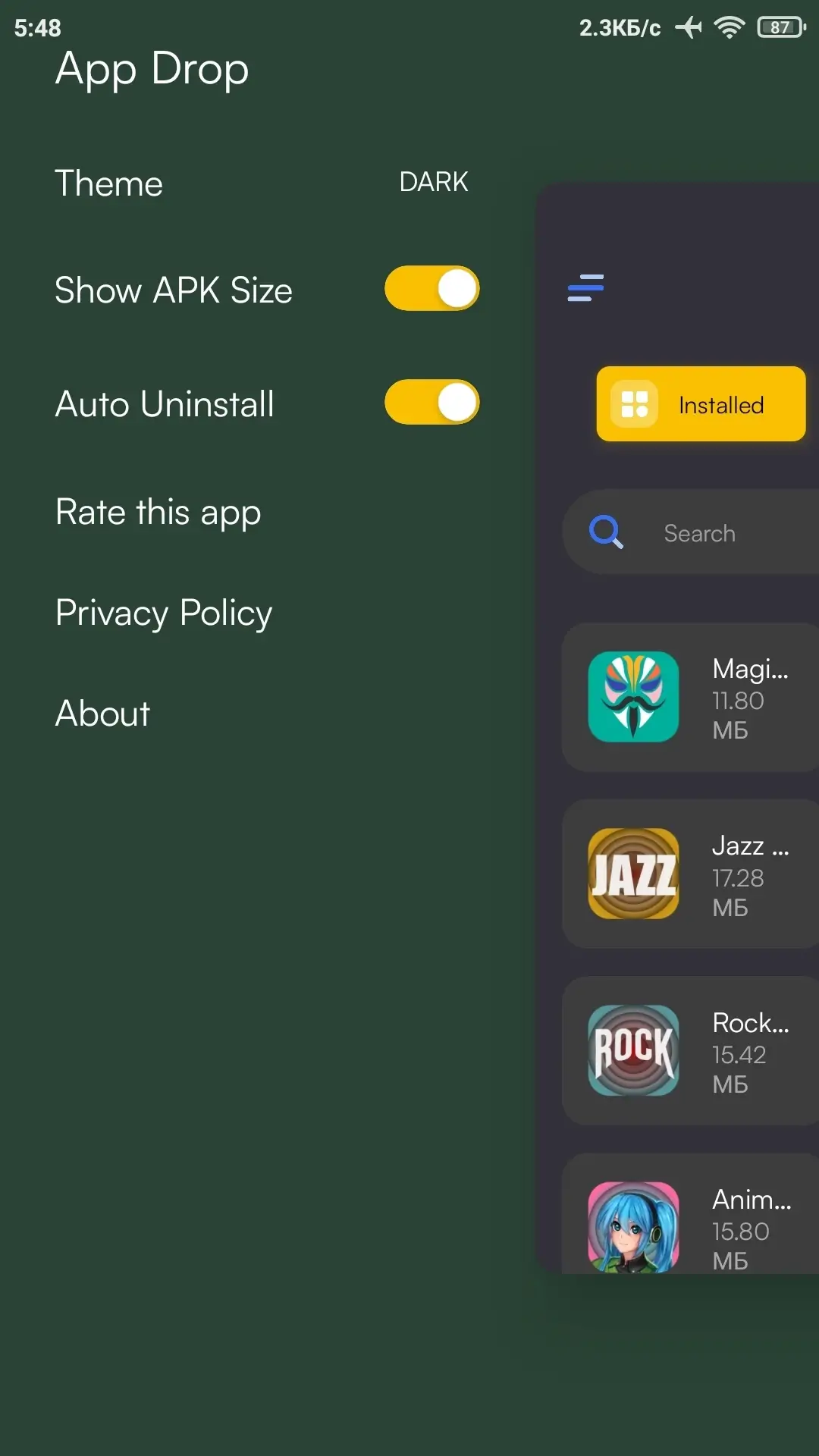819x1456 pixels.
Task: Open Rate this app
Action: point(158,513)
